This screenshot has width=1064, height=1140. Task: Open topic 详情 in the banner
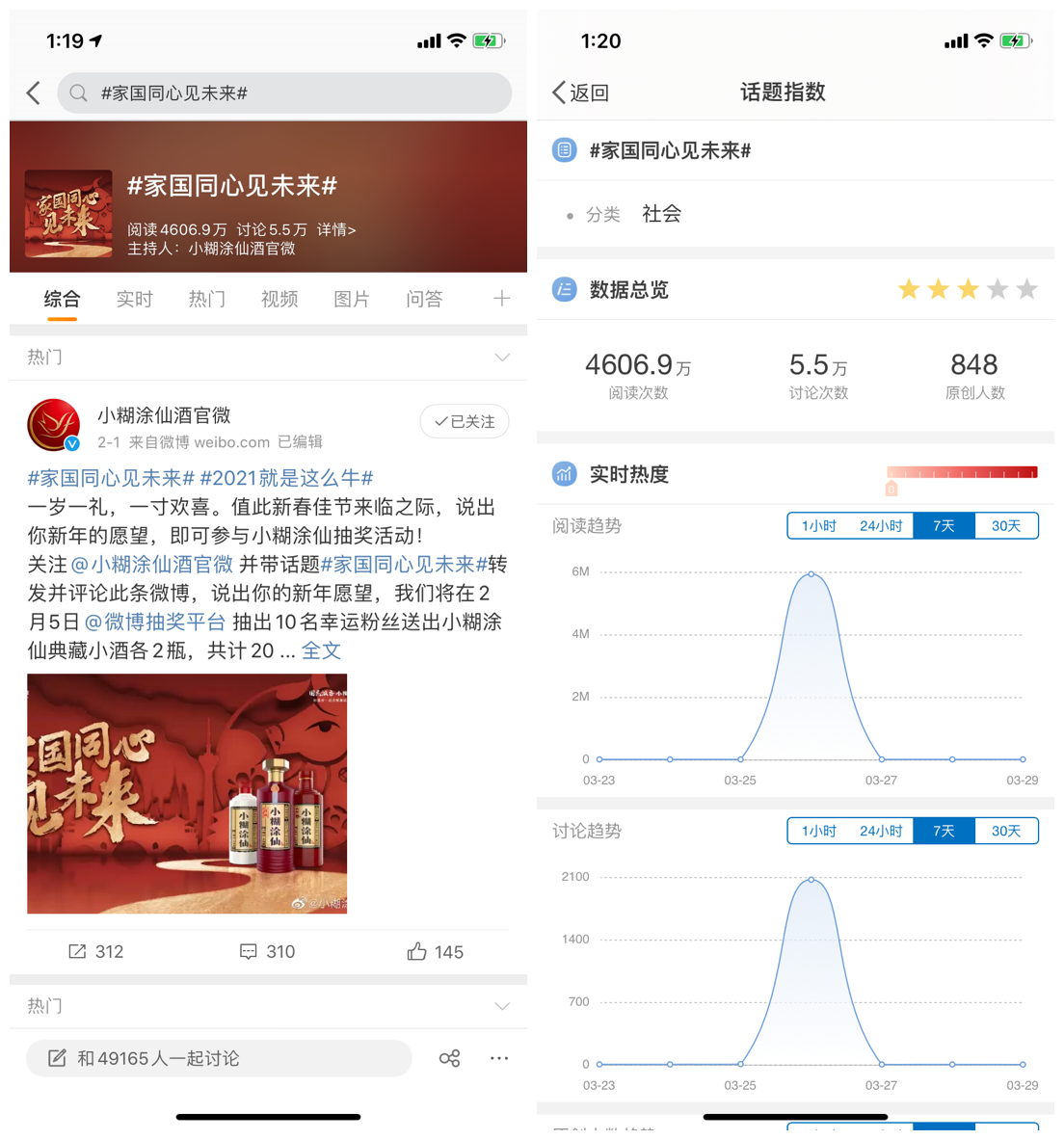336,229
